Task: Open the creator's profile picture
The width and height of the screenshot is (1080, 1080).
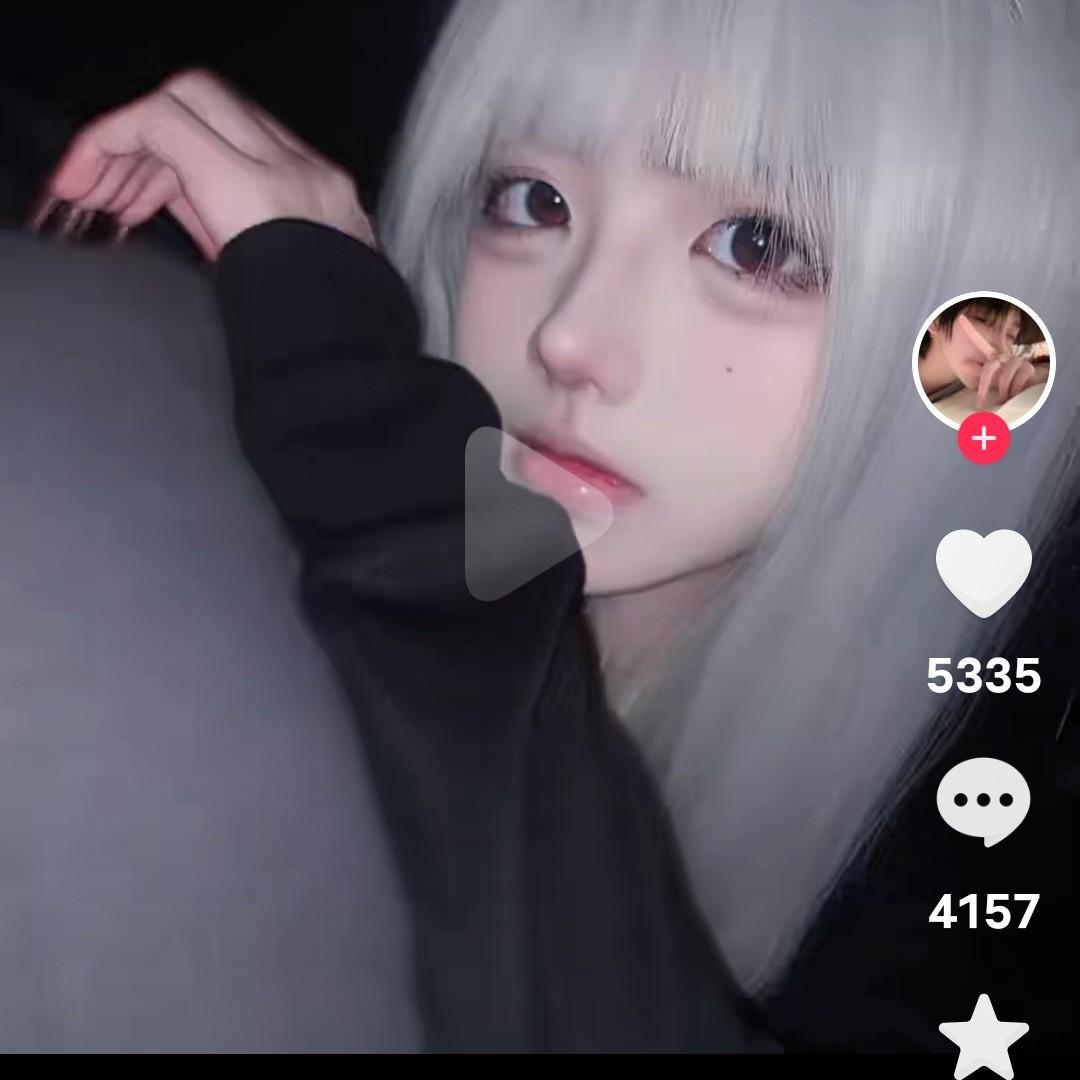Action: click(984, 361)
